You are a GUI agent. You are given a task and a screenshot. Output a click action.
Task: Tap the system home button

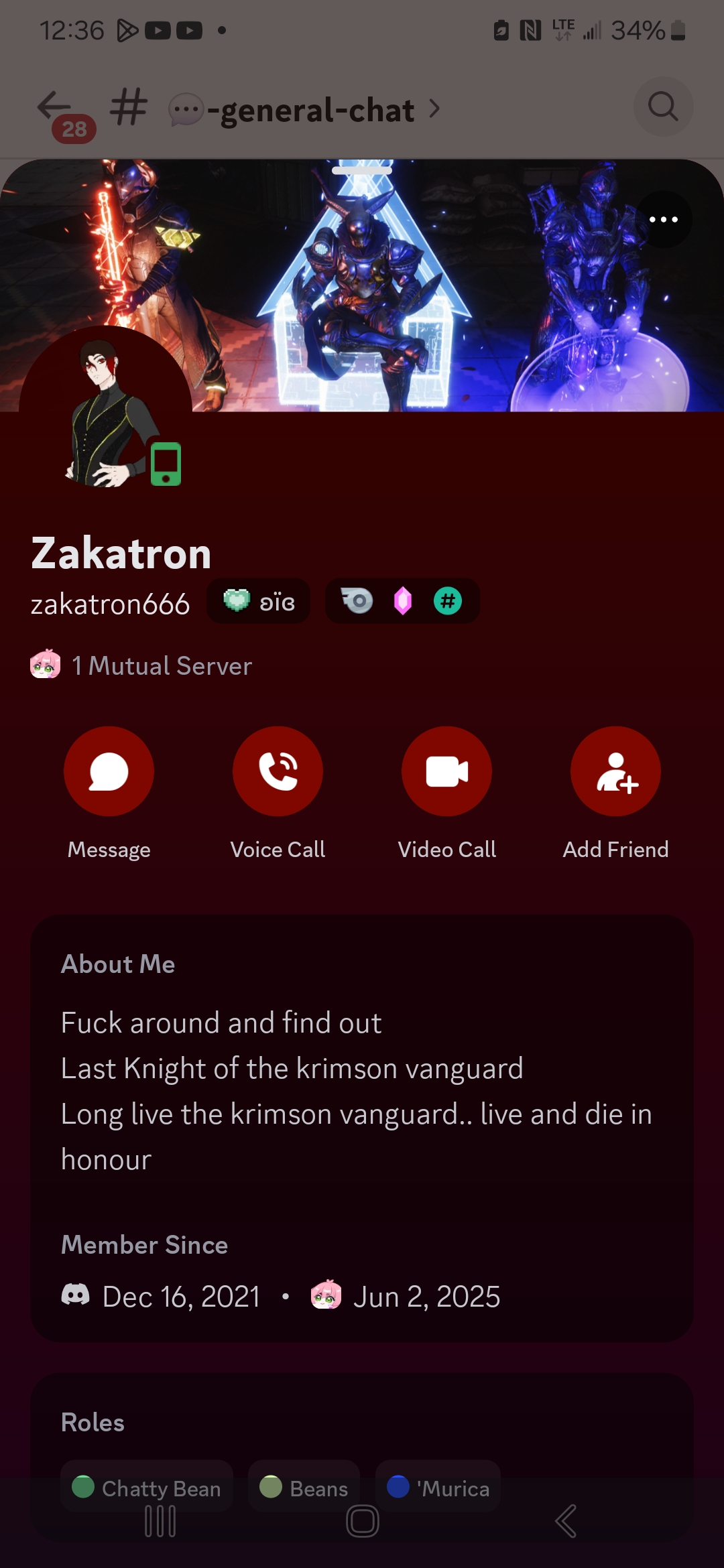coord(363,1521)
